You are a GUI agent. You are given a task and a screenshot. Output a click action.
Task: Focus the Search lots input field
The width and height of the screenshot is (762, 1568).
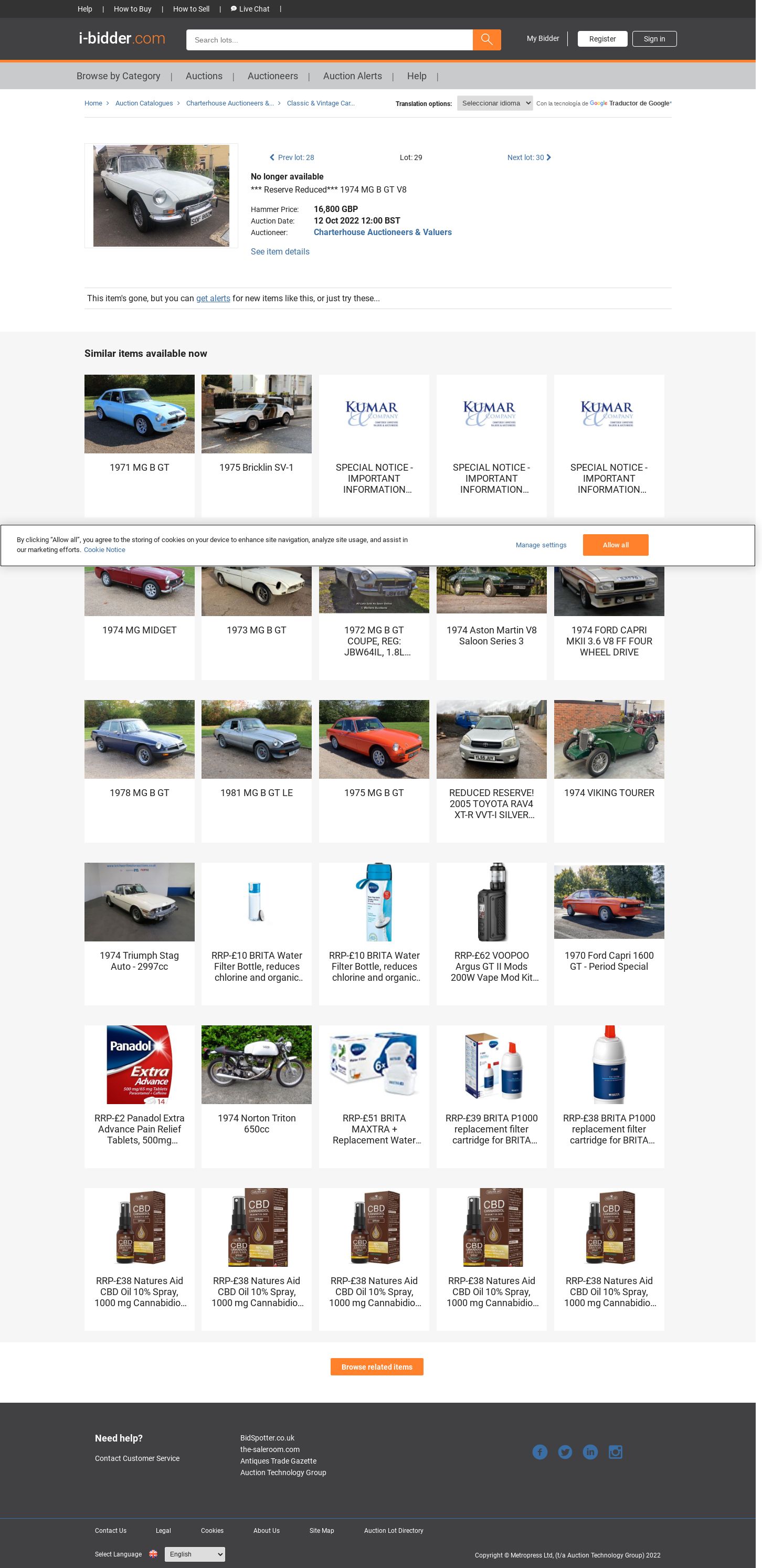(x=329, y=40)
